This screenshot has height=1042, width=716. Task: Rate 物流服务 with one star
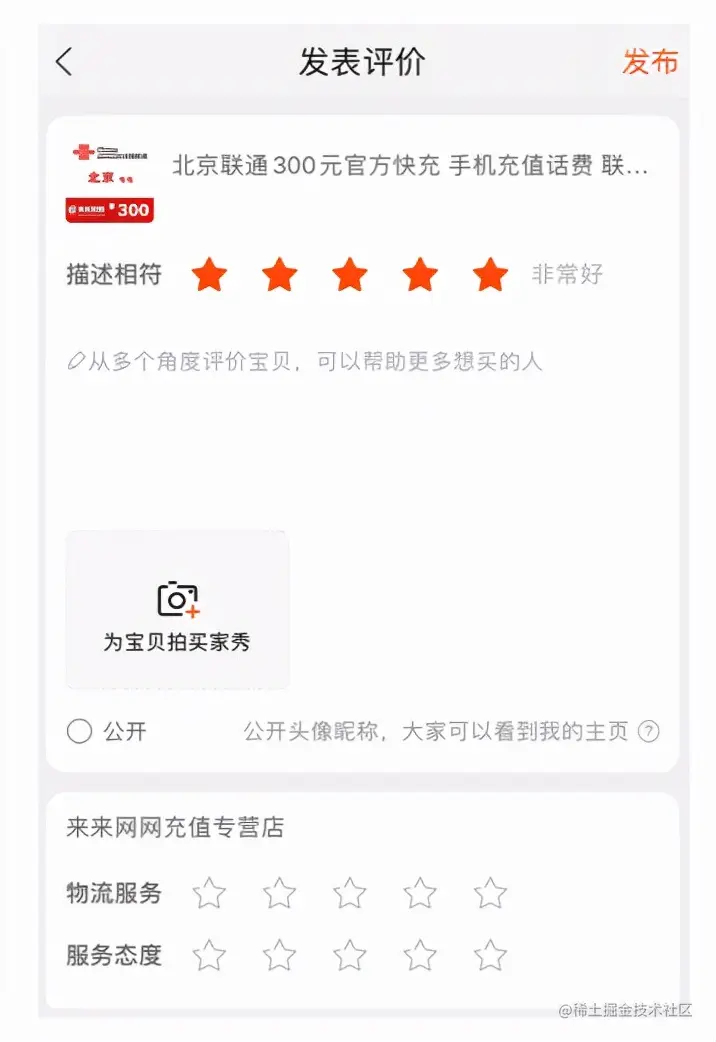(209, 893)
